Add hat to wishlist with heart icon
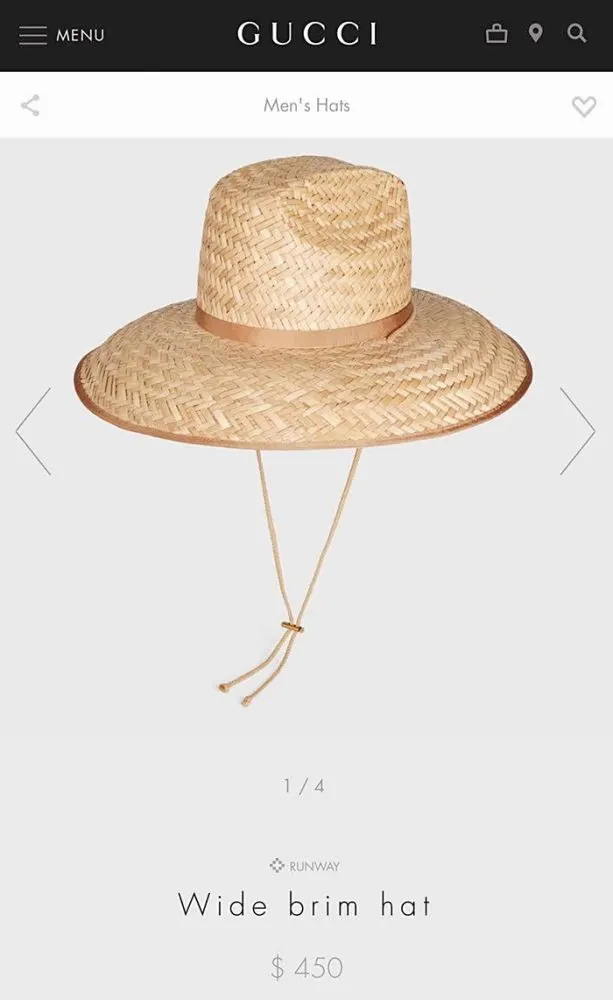 pyautogui.click(x=584, y=106)
